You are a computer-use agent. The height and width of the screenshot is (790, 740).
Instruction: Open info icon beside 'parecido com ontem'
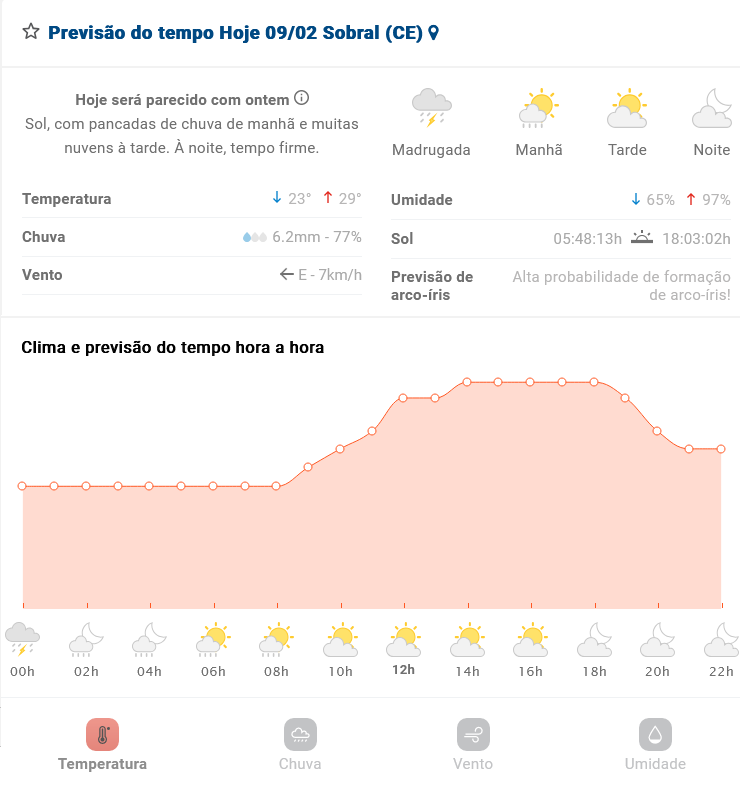302,99
